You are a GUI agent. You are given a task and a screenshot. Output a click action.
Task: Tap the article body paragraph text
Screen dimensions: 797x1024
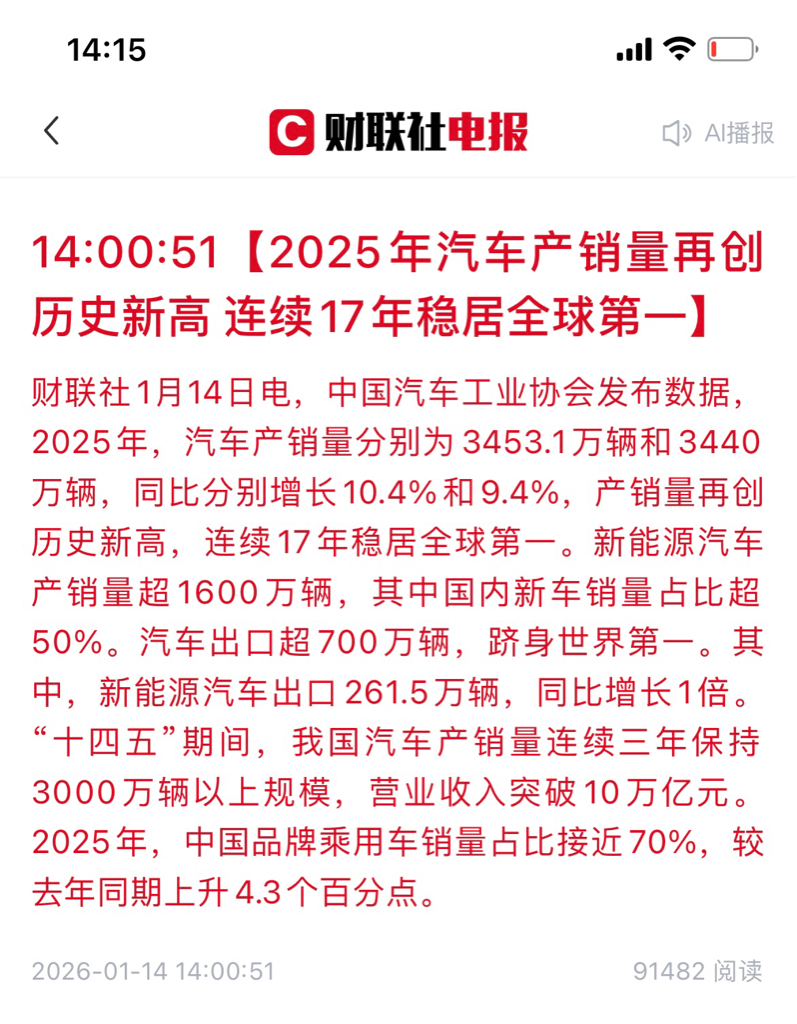click(398, 640)
